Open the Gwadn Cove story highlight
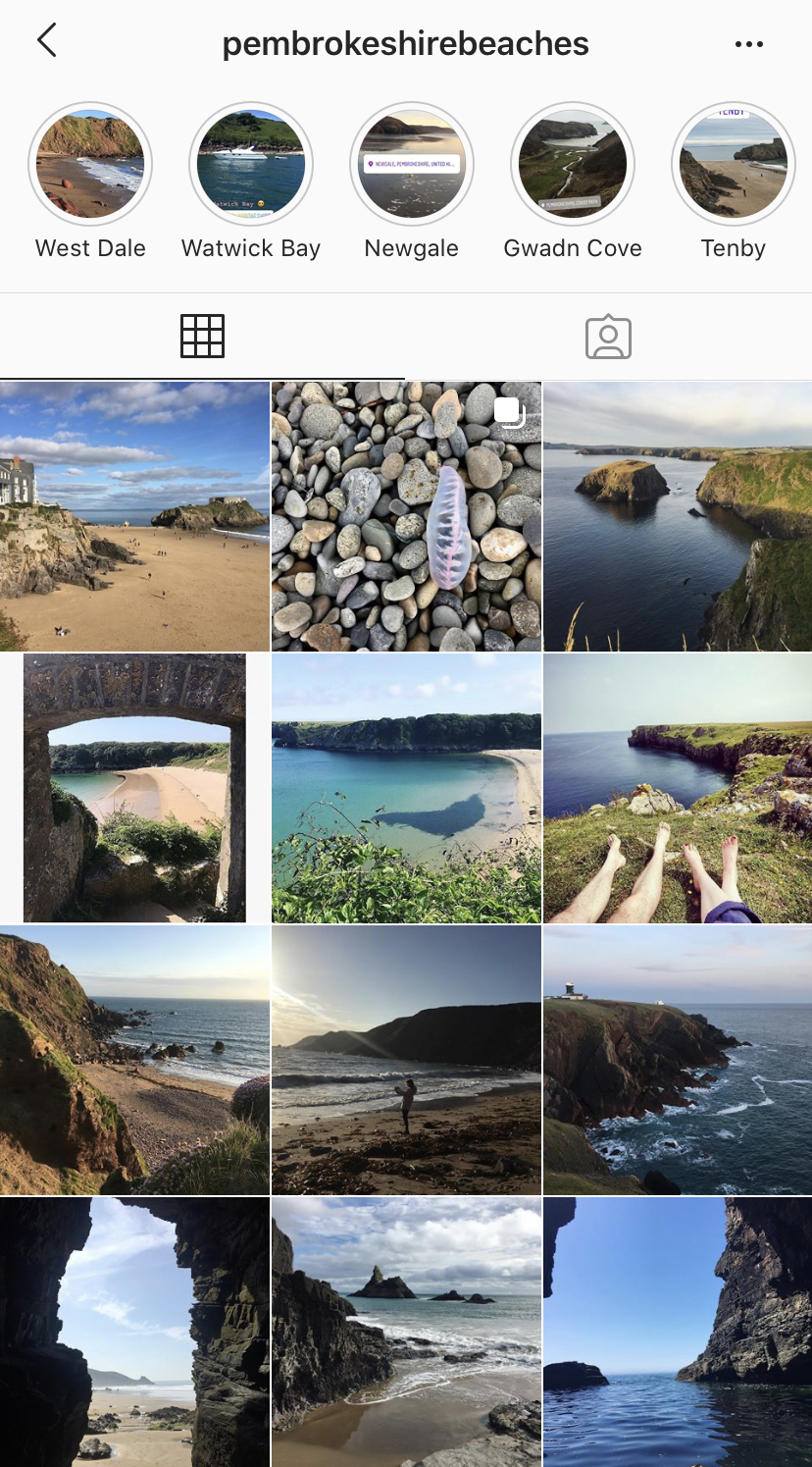The height and width of the screenshot is (1467, 812). tap(572, 165)
